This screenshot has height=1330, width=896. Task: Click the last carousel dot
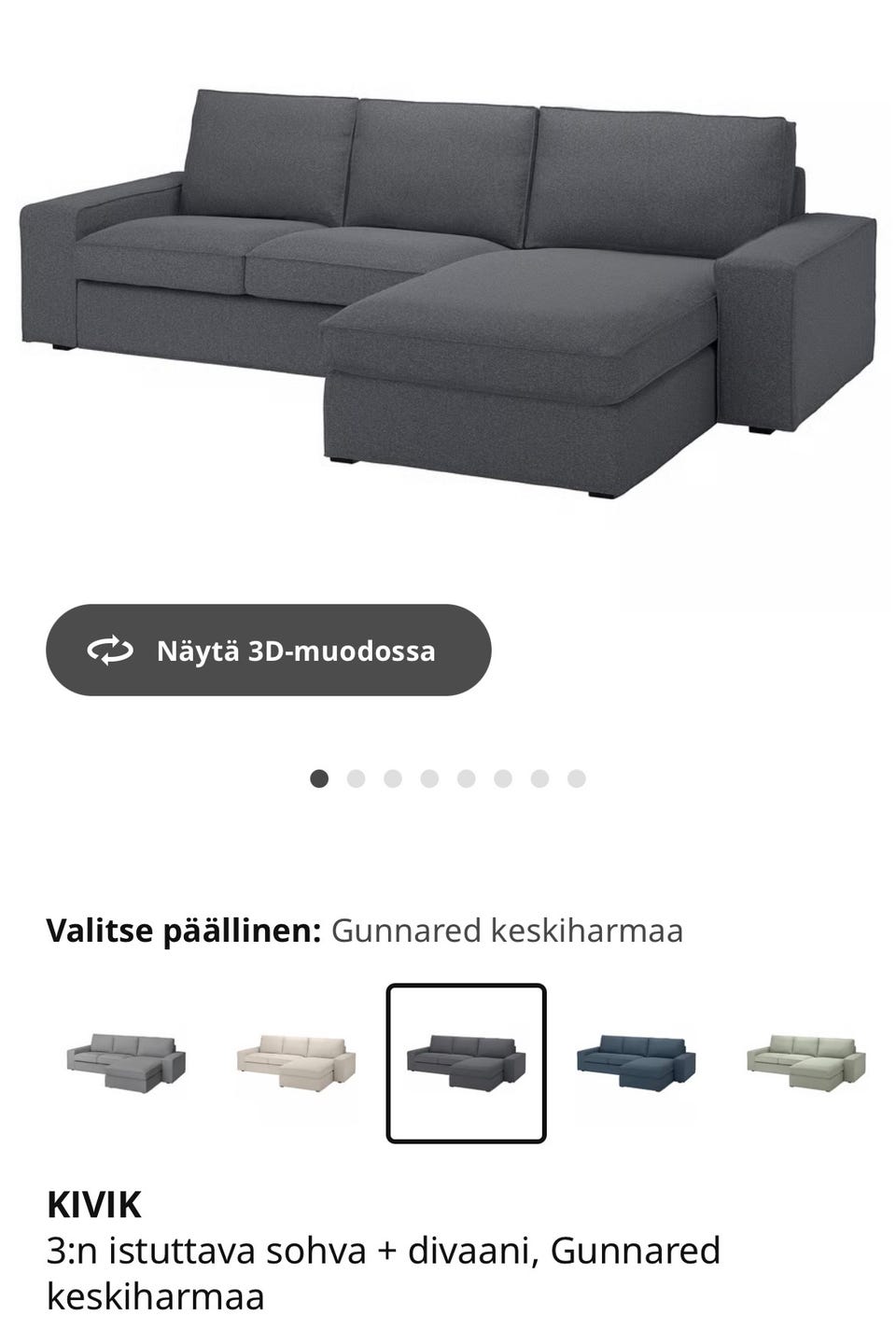tap(577, 777)
